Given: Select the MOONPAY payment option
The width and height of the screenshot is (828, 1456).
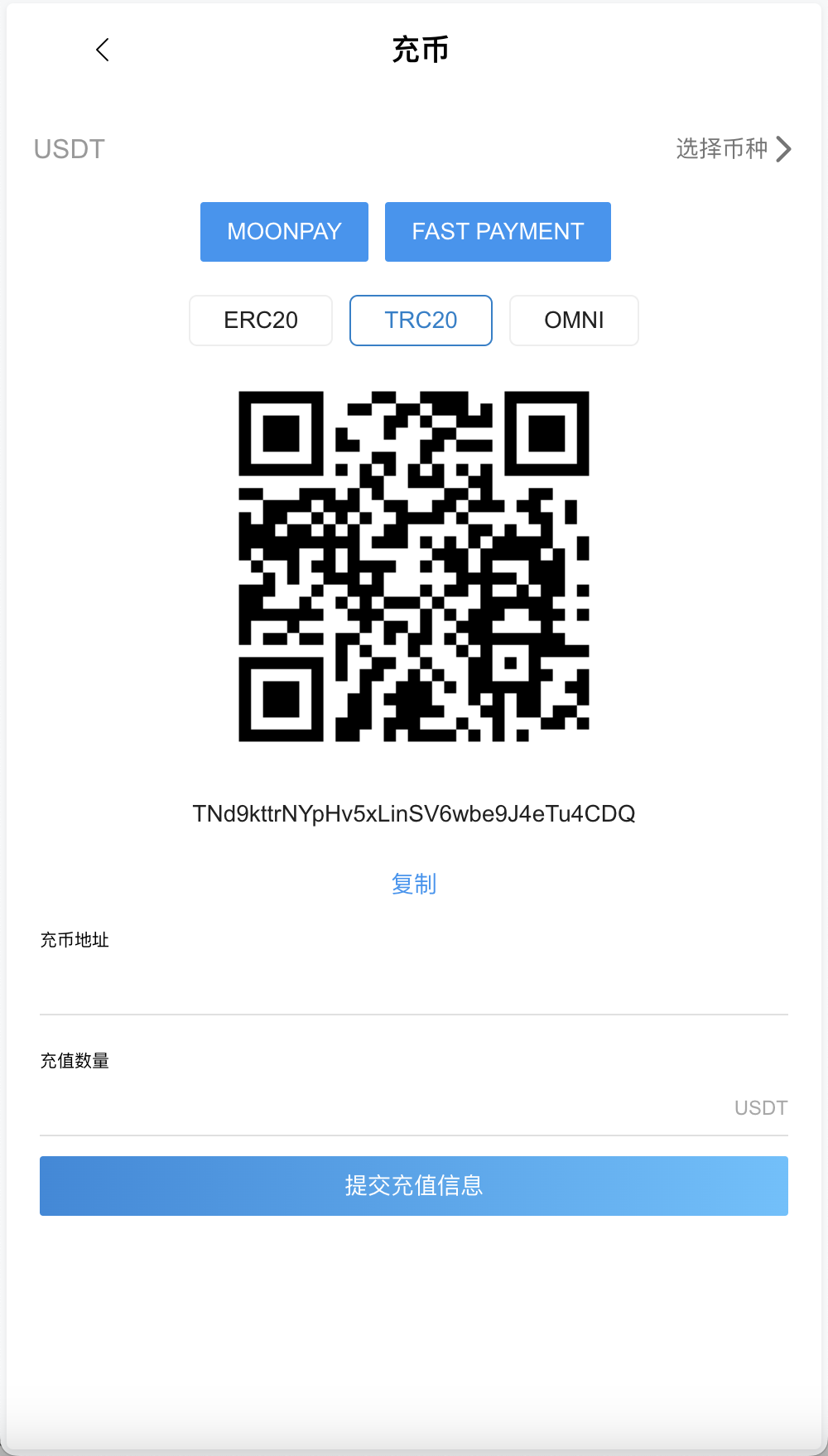Looking at the screenshot, I should (x=284, y=232).
